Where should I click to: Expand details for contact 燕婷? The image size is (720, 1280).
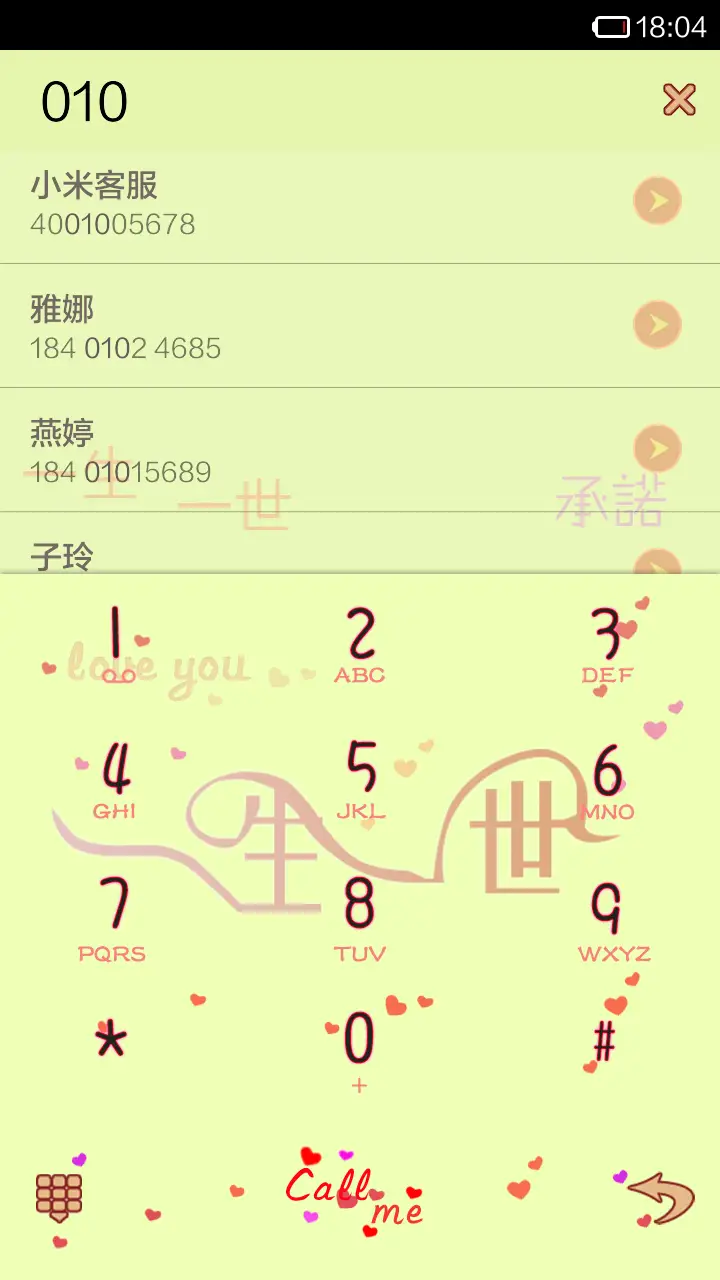[x=657, y=448]
